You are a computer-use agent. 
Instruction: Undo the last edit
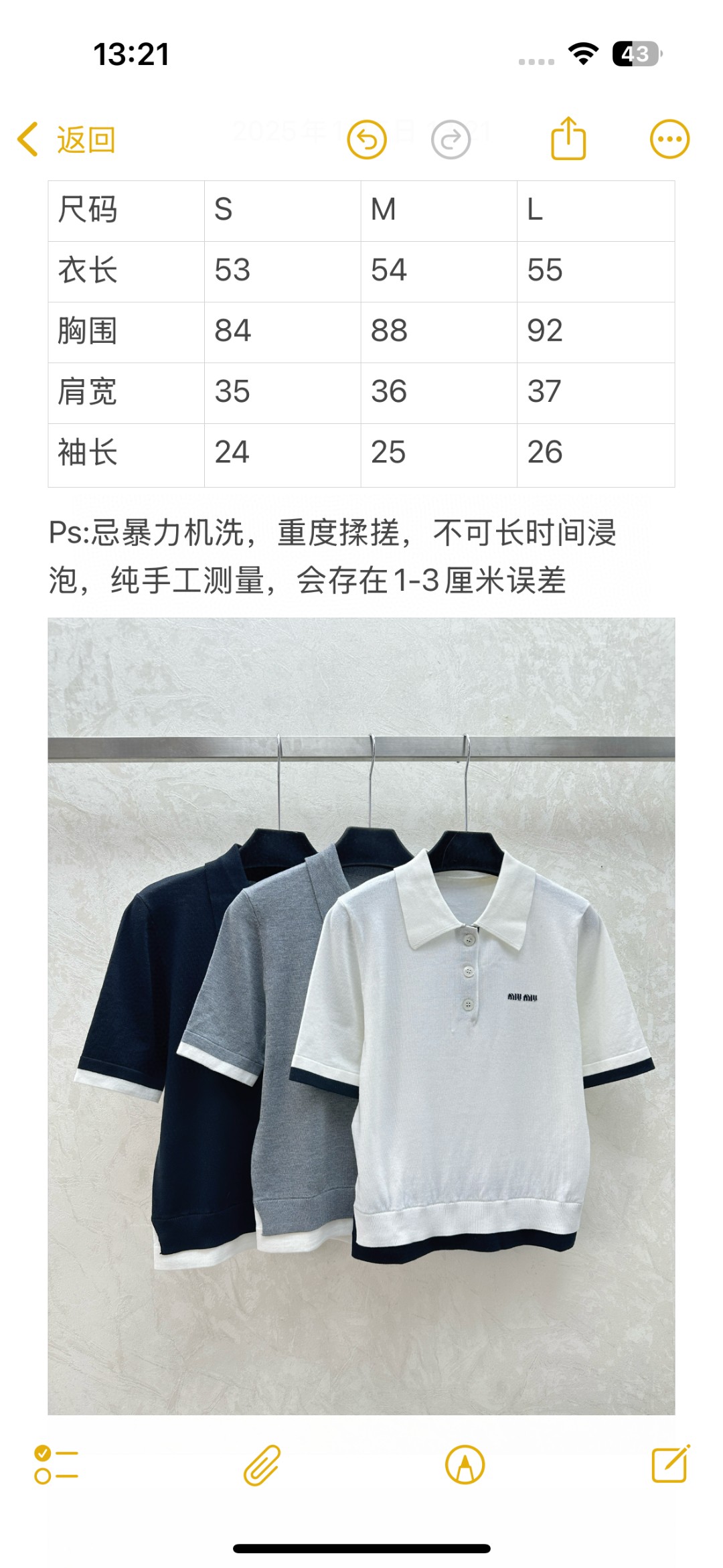coord(367,139)
